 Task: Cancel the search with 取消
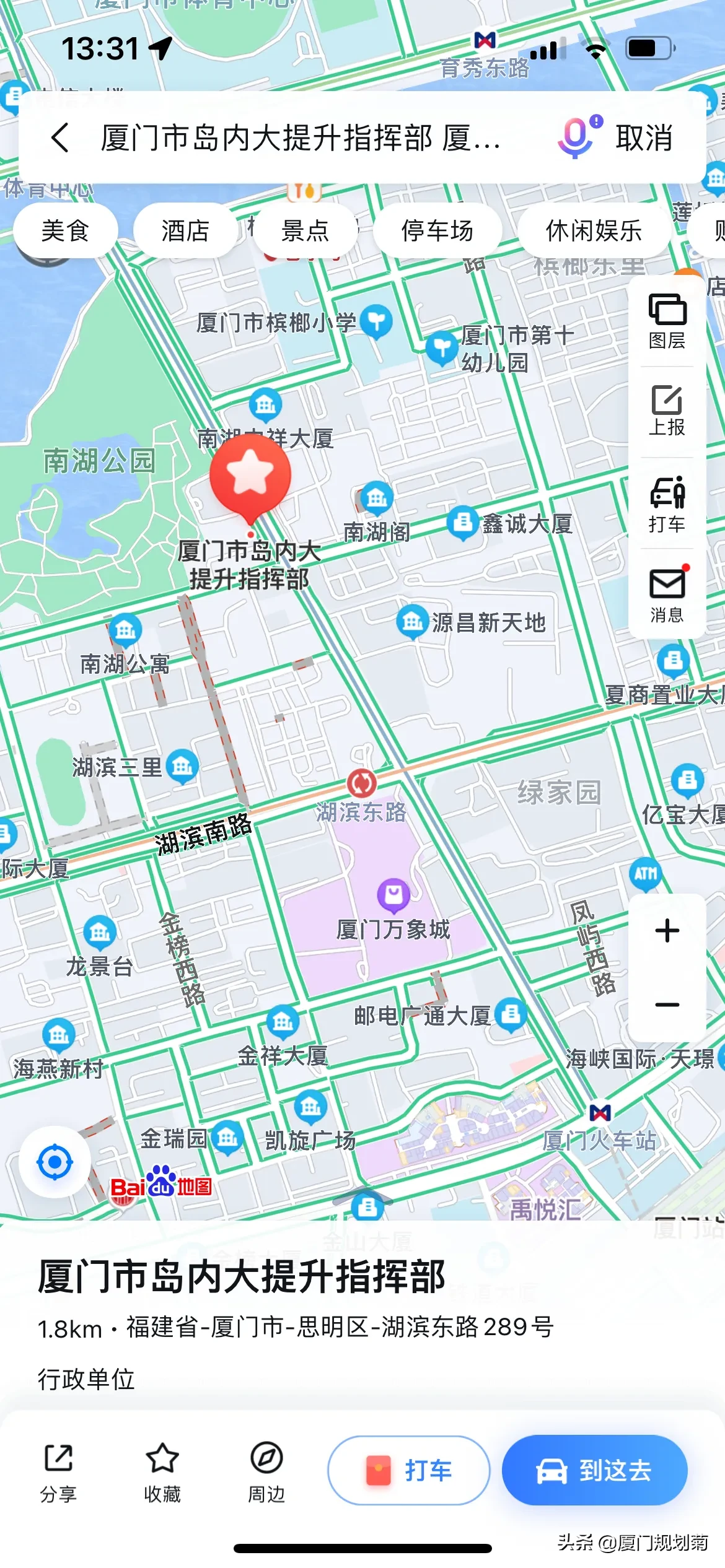tap(644, 137)
